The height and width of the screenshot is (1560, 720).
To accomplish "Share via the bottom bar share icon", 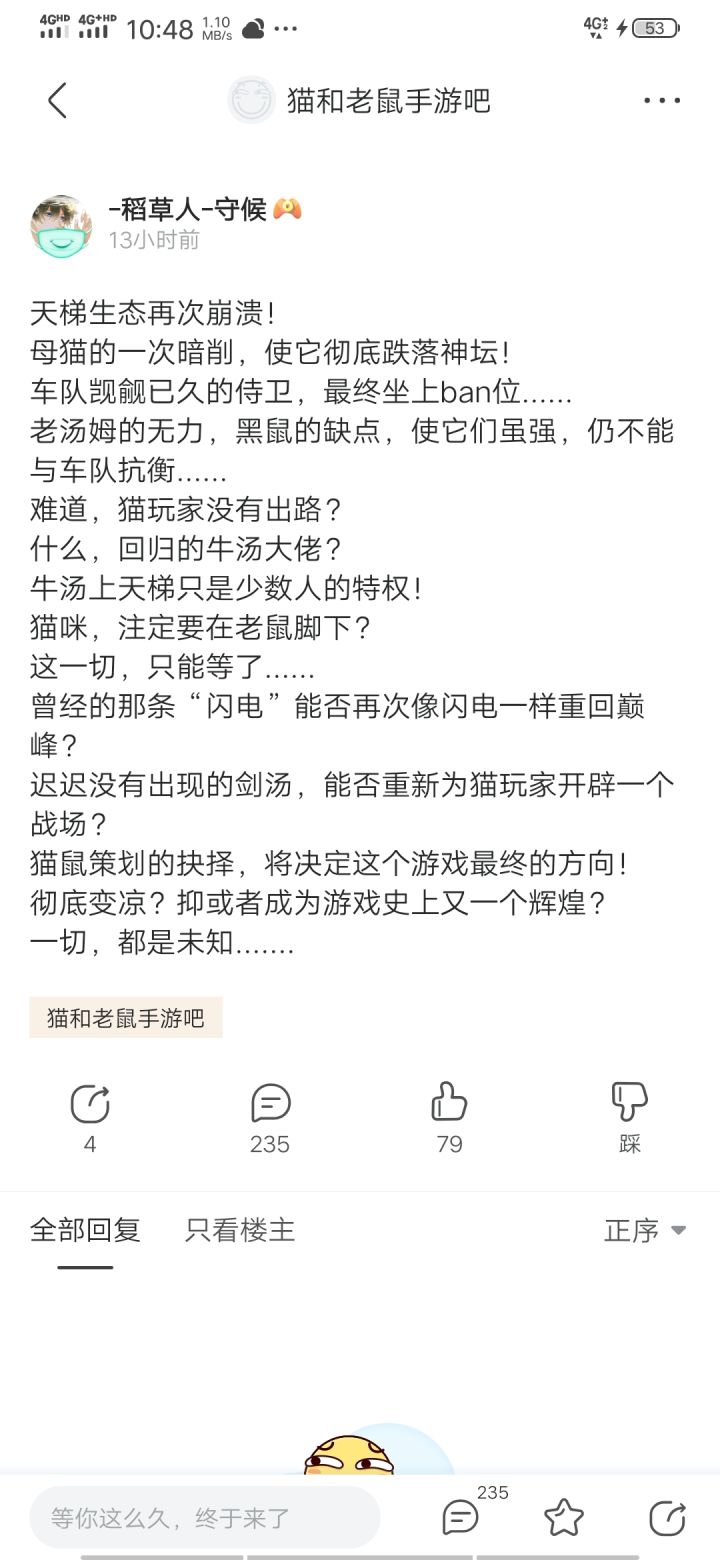I will [667, 1518].
